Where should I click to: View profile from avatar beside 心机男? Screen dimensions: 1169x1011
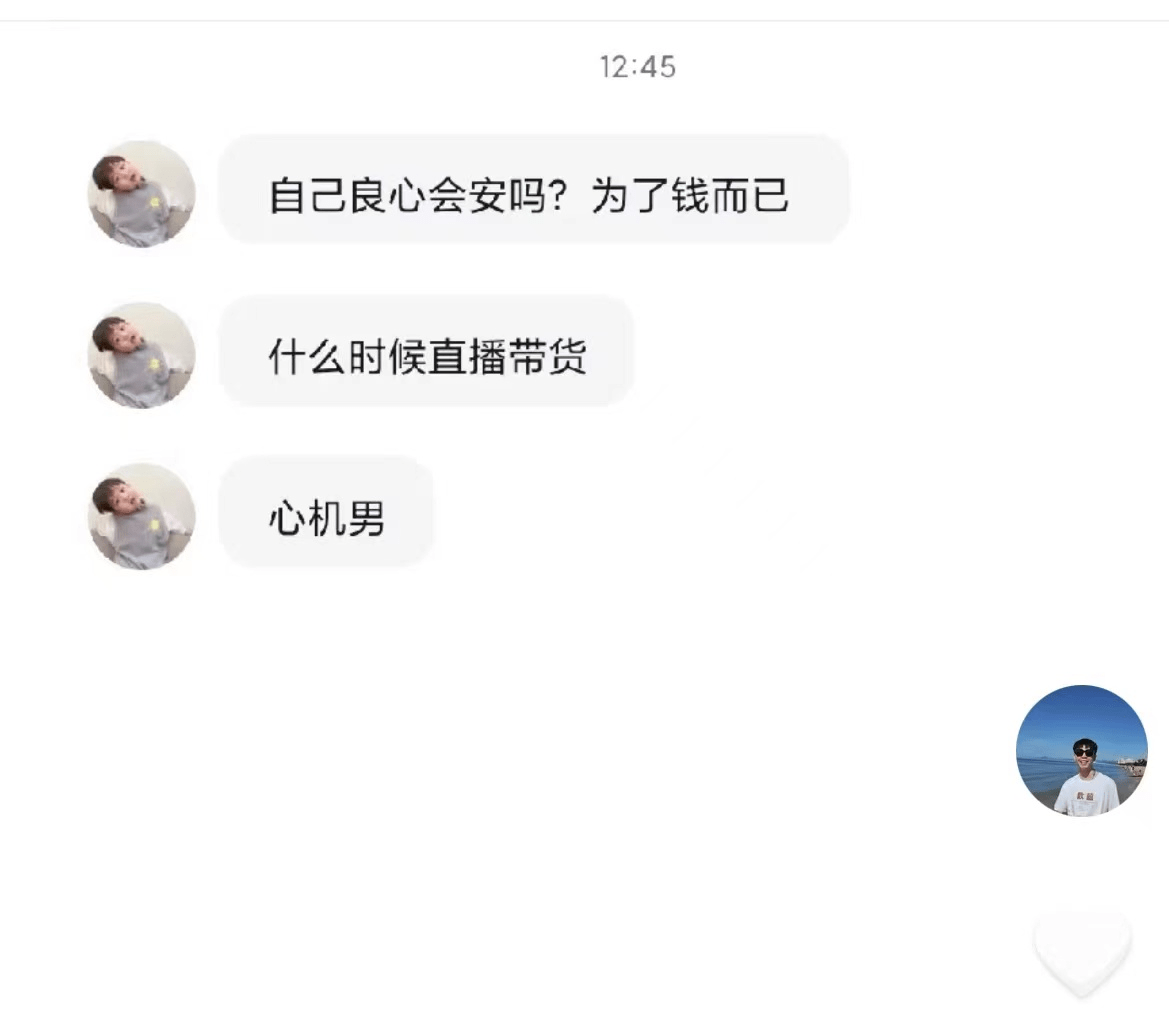pyautogui.click(x=141, y=516)
